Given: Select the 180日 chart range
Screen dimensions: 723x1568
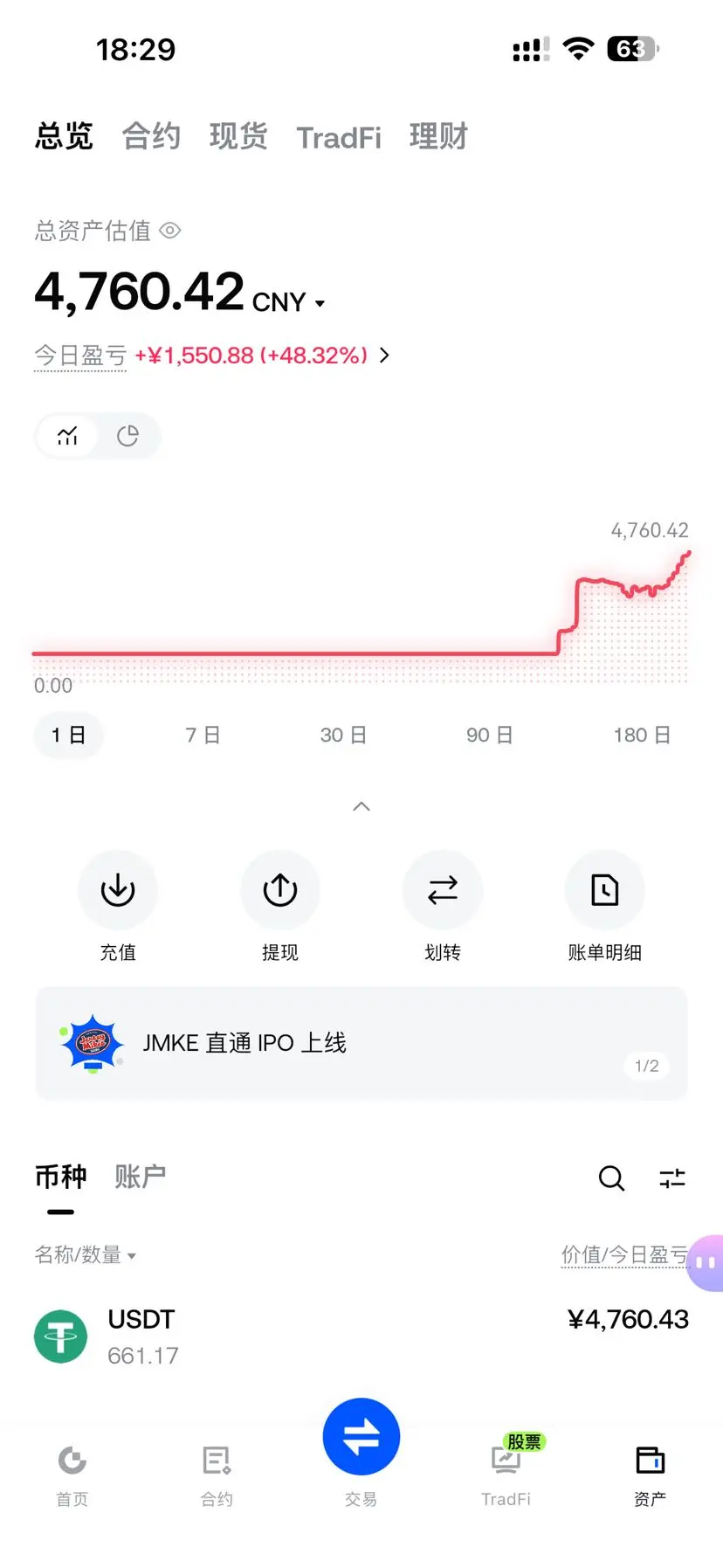Looking at the screenshot, I should pyautogui.click(x=642, y=735).
